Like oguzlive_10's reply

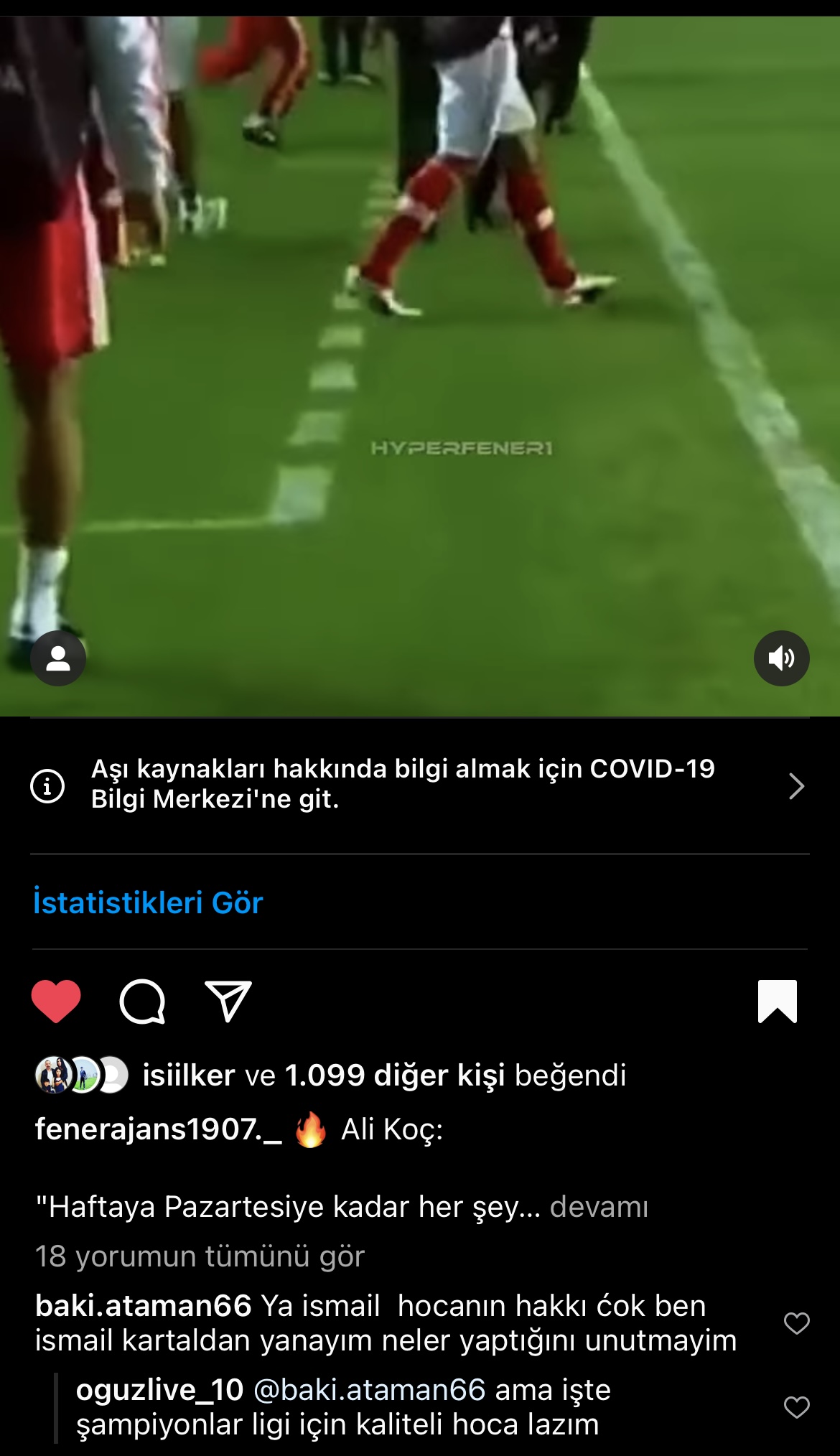click(796, 1407)
